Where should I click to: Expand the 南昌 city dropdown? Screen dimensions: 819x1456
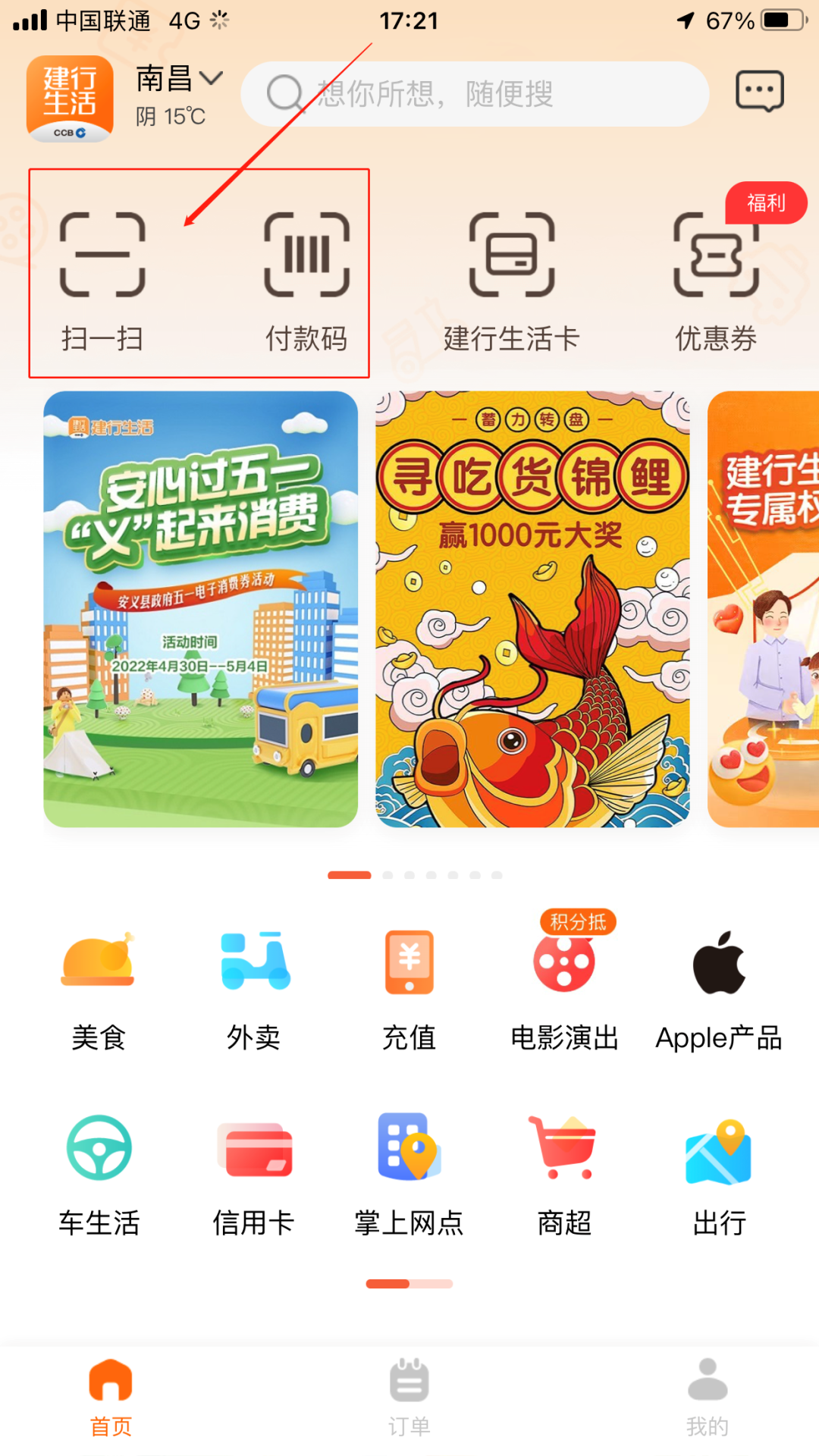coord(180,79)
